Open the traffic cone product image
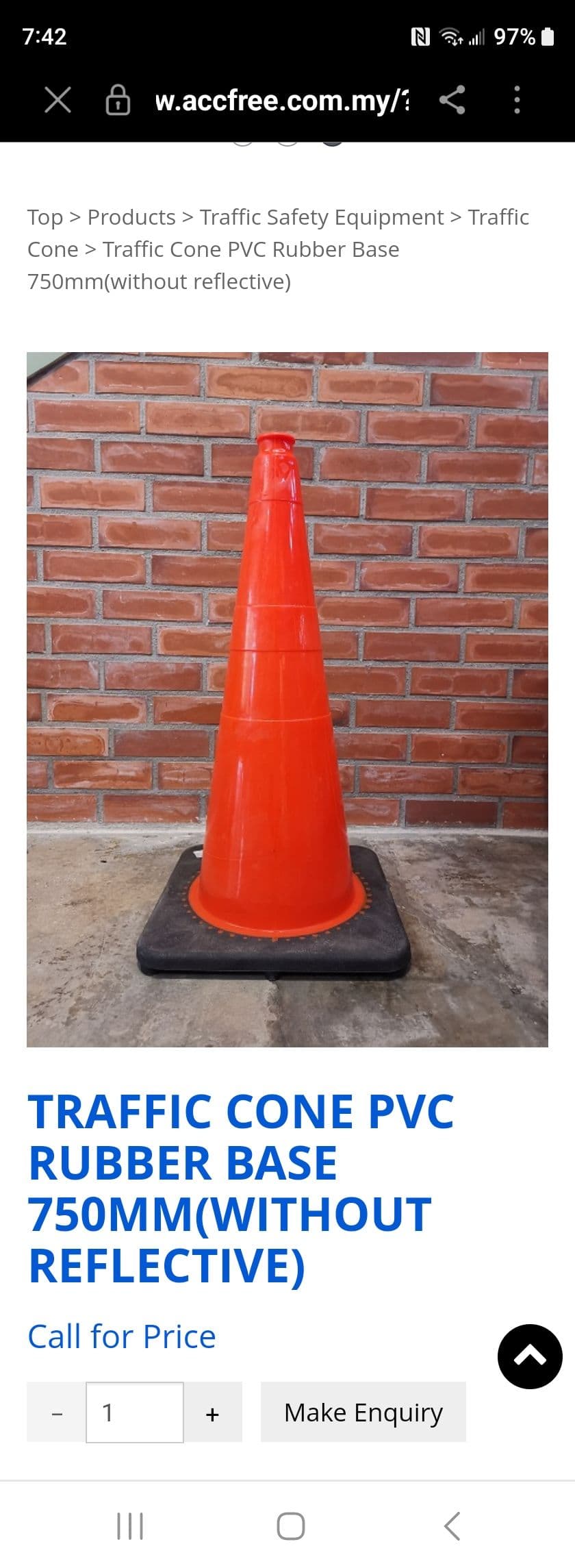The height and width of the screenshot is (1568, 575). click(287, 699)
